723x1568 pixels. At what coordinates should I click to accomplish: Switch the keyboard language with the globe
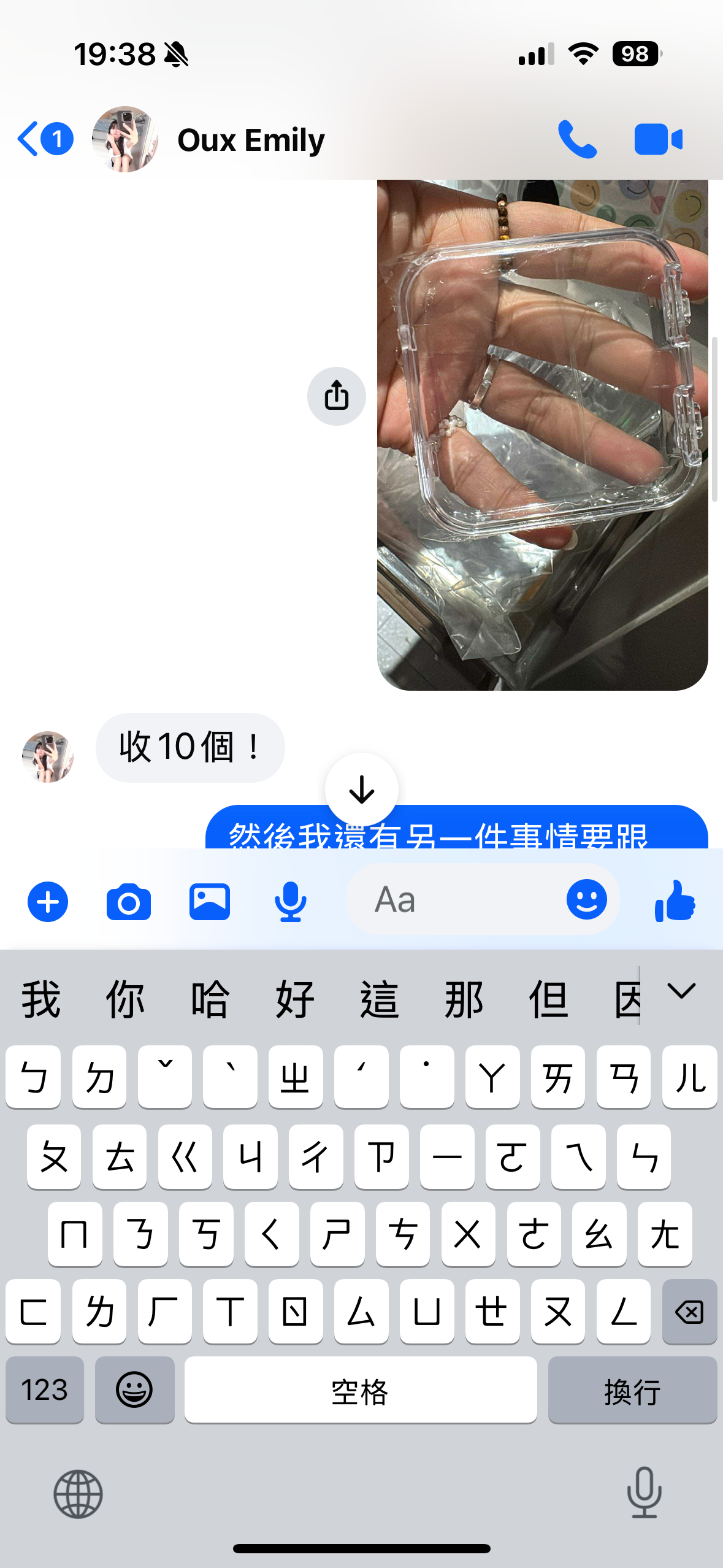click(78, 1494)
